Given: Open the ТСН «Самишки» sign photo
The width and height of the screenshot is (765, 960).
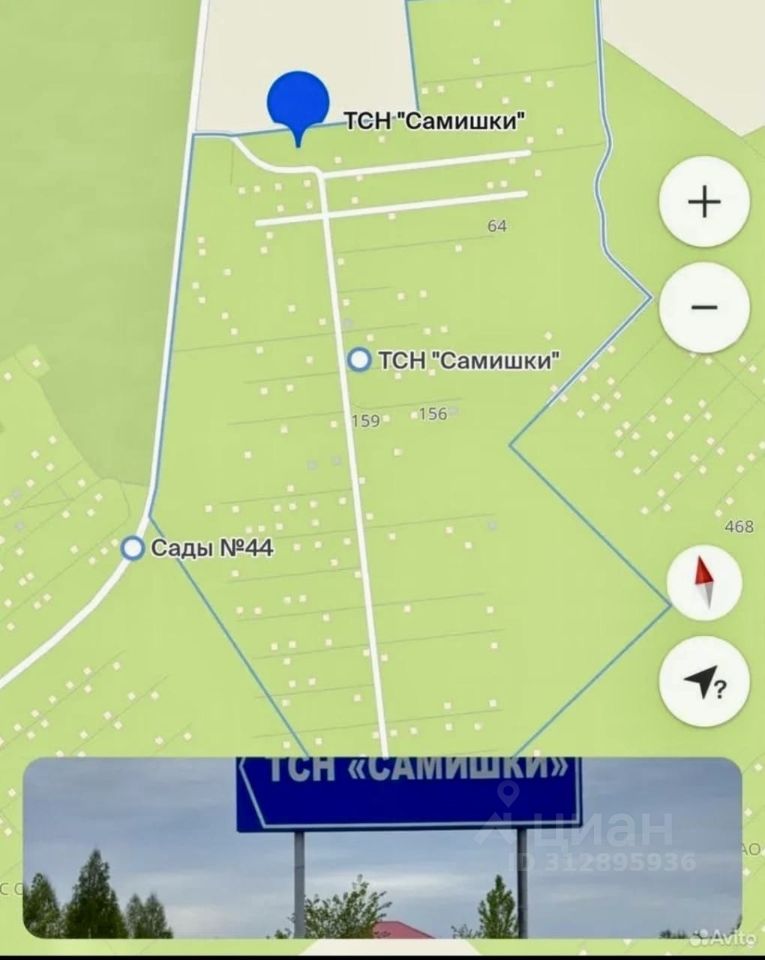Looking at the screenshot, I should (382, 847).
